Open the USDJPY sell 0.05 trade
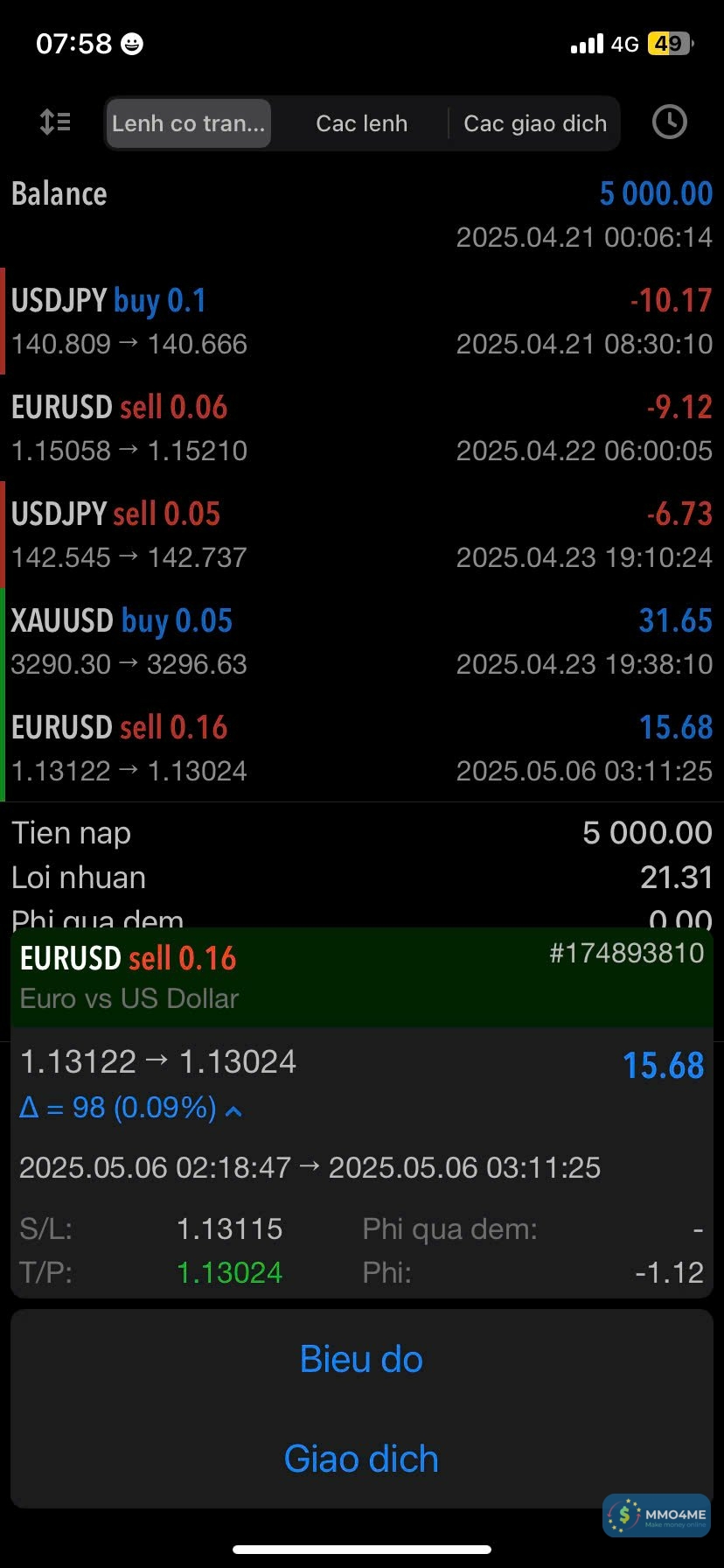The image size is (724, 1568). [362, 535]
